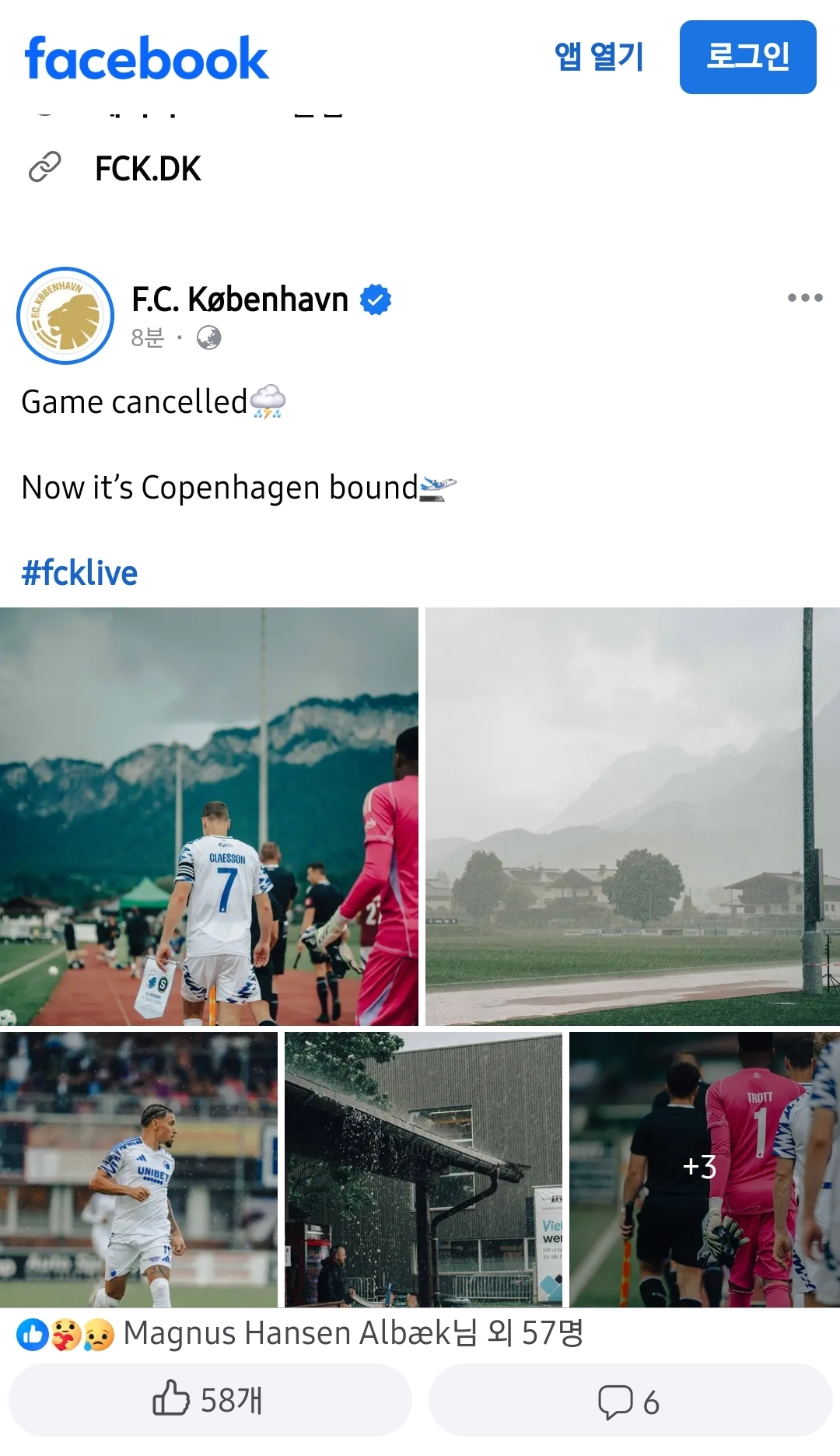This screenshot has width=840, height=1456.
Task: Open F.C. København profile picture
Action: [x=65, y=316]
